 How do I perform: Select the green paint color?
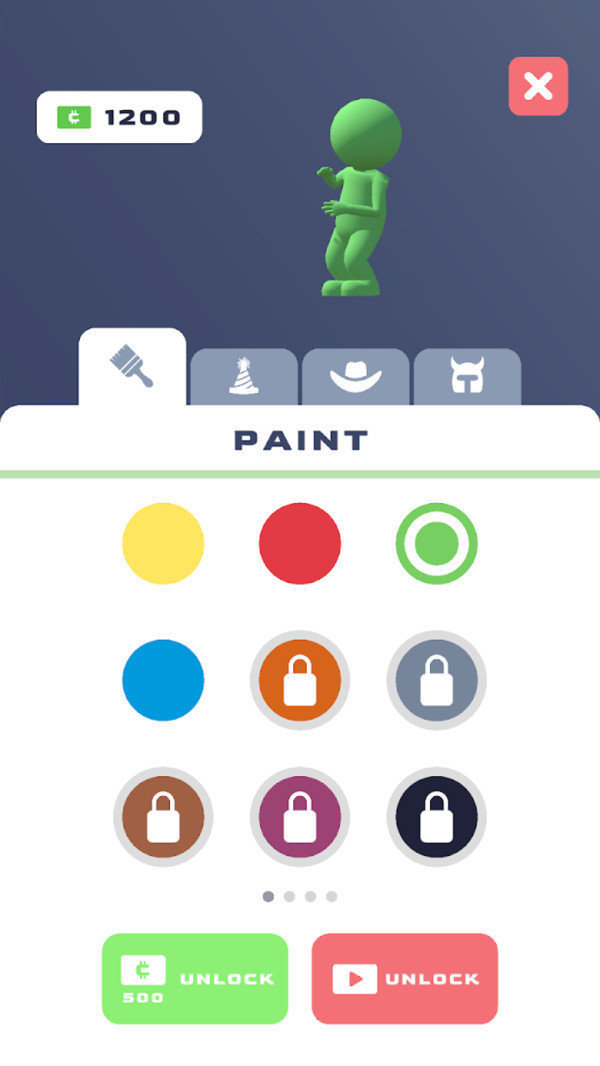436,543
